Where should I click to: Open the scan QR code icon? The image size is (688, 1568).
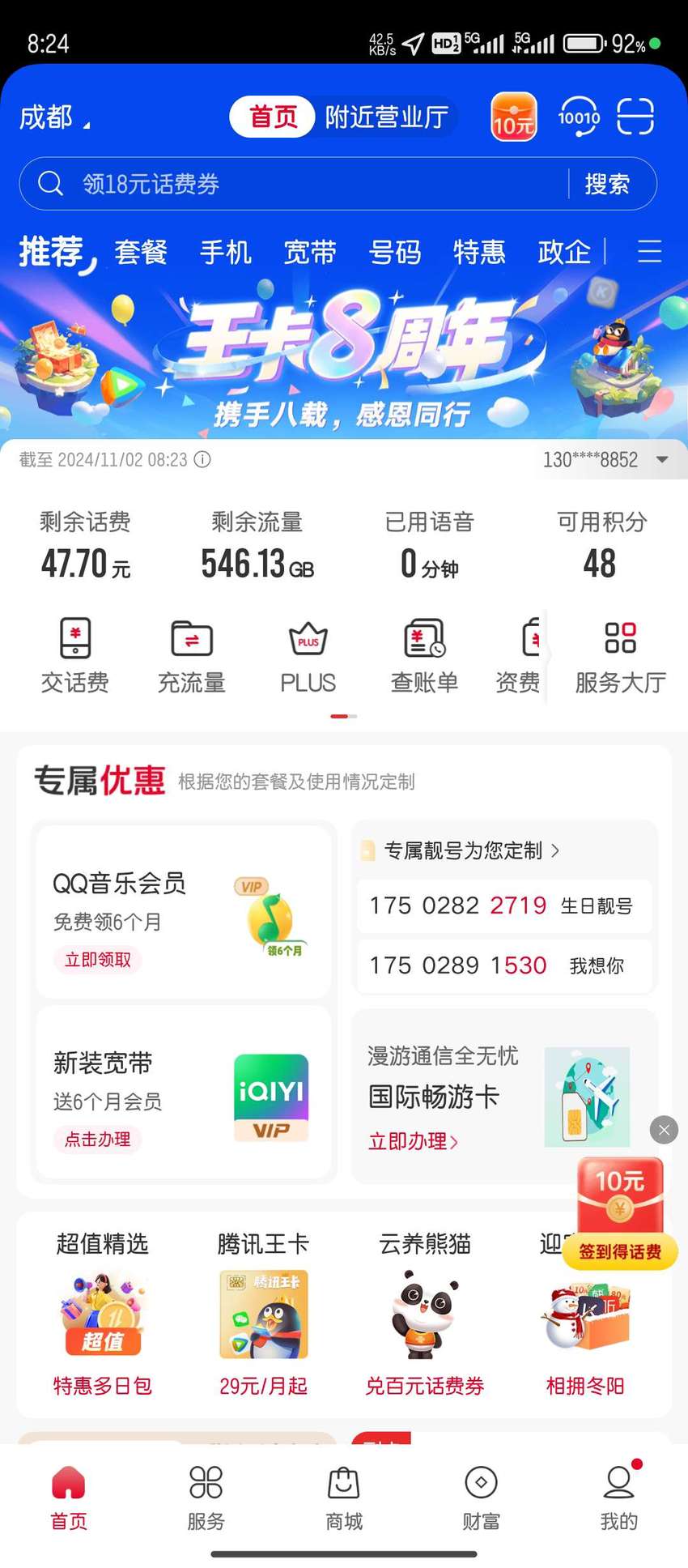[635, 117]
